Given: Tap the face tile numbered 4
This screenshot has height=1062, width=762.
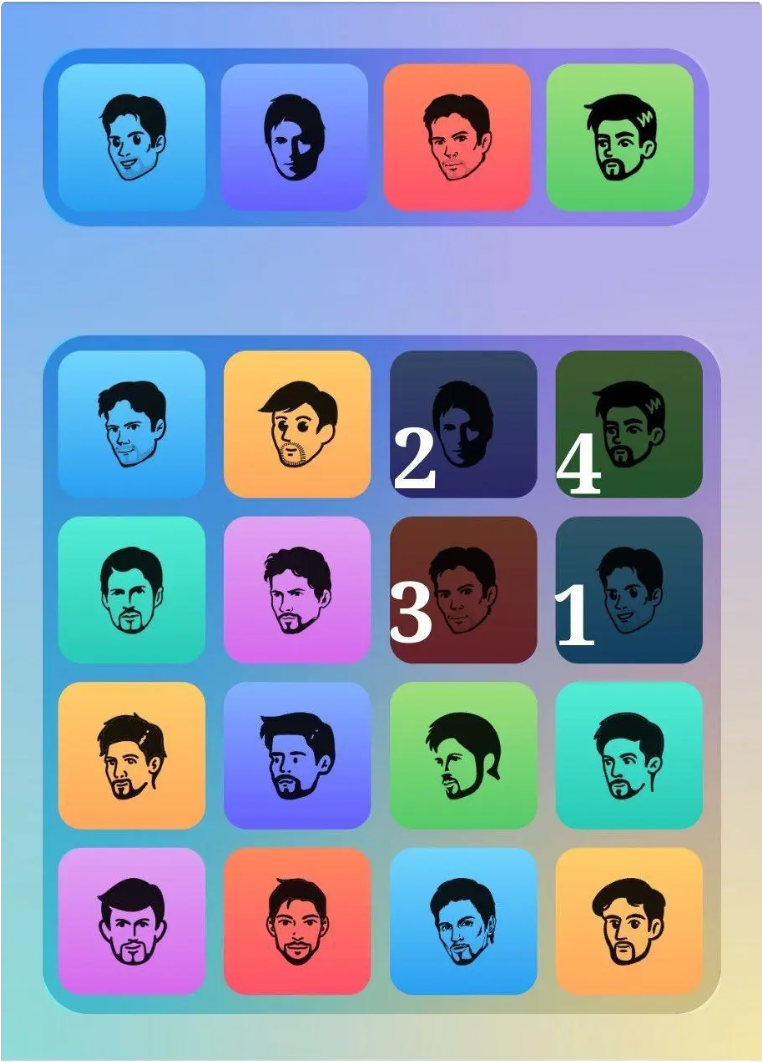Looking at the screenshot, I should click(x=629, y=424).
